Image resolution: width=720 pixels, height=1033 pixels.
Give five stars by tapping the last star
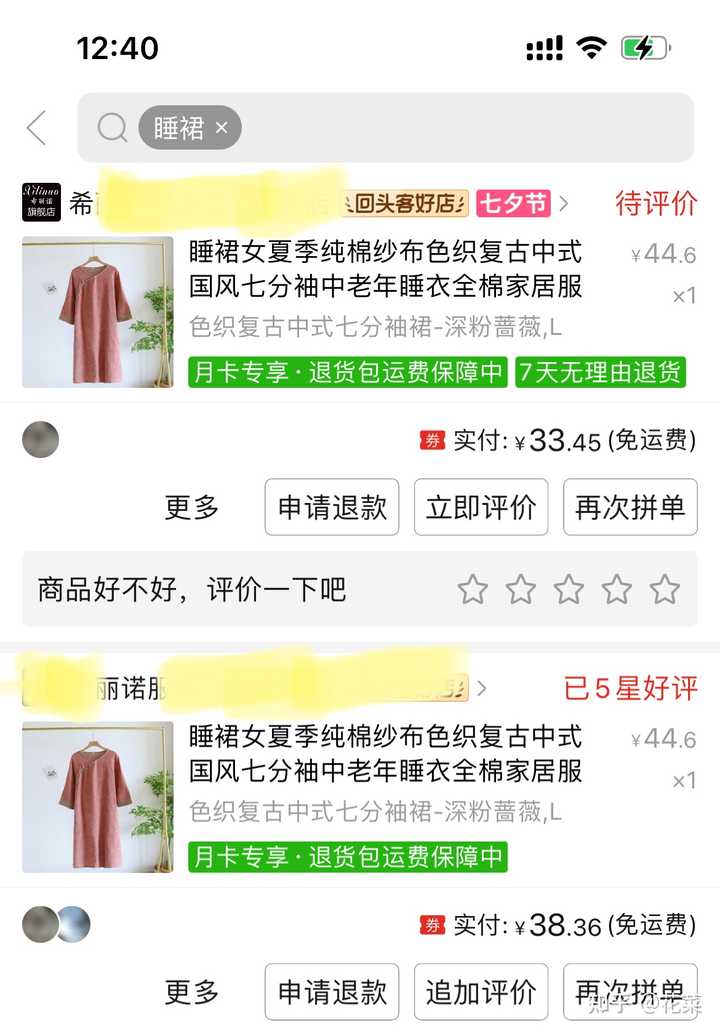click(x=665, y=590)
